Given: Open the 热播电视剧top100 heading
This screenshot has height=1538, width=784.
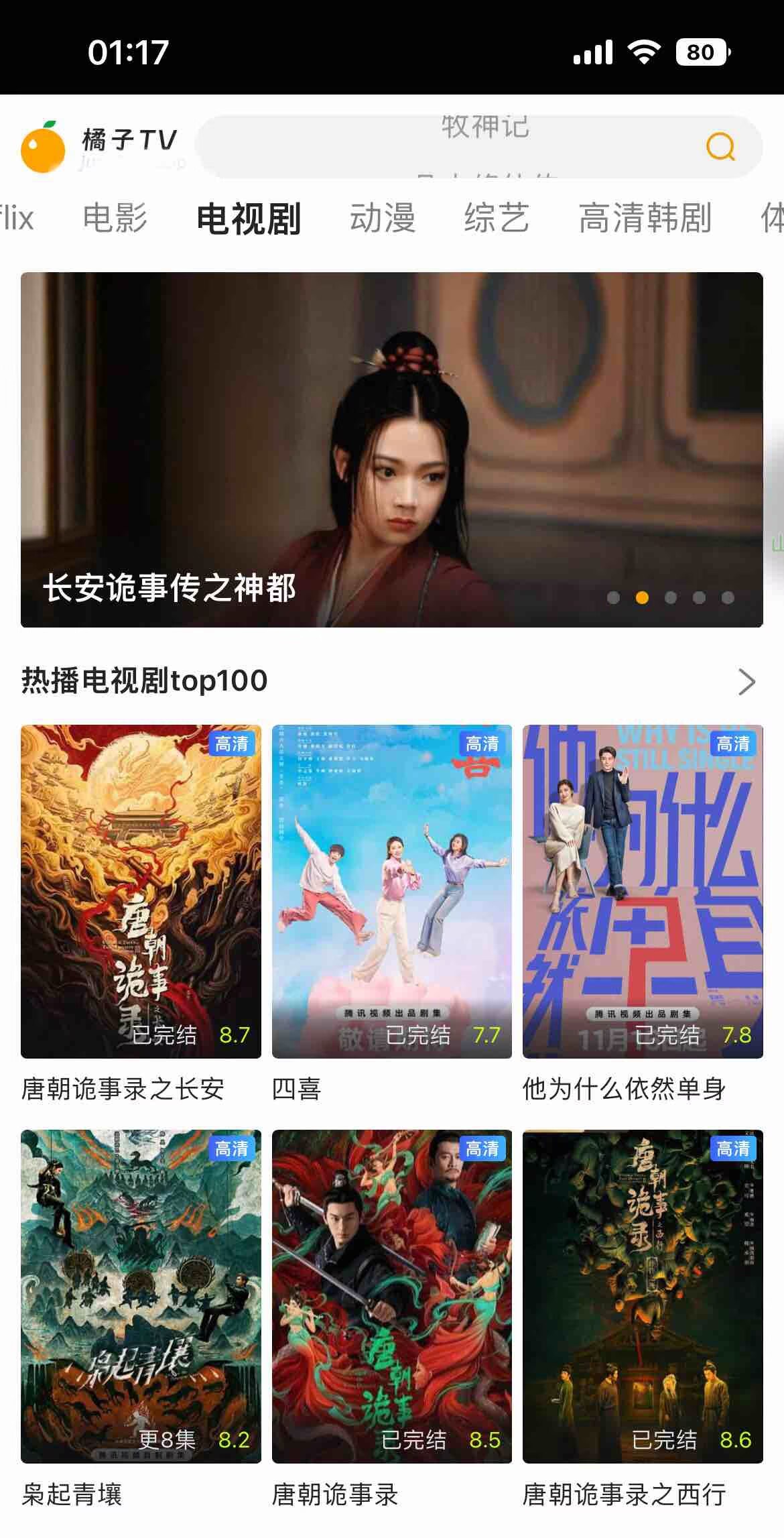Looking at the screenshot, I should click(x=144, y=680).
